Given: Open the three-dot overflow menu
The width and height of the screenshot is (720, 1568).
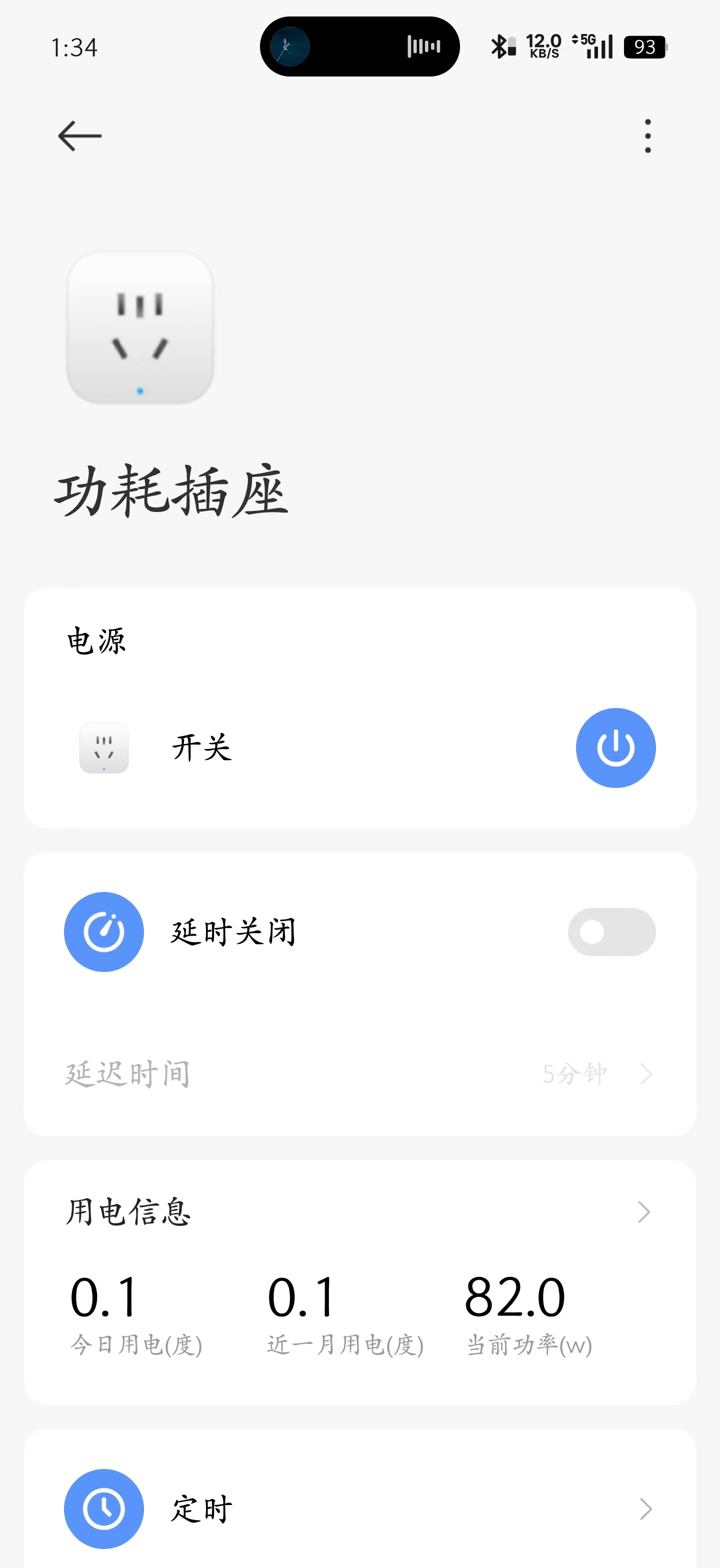Looking at the screenshot, I should pos(647,136).
